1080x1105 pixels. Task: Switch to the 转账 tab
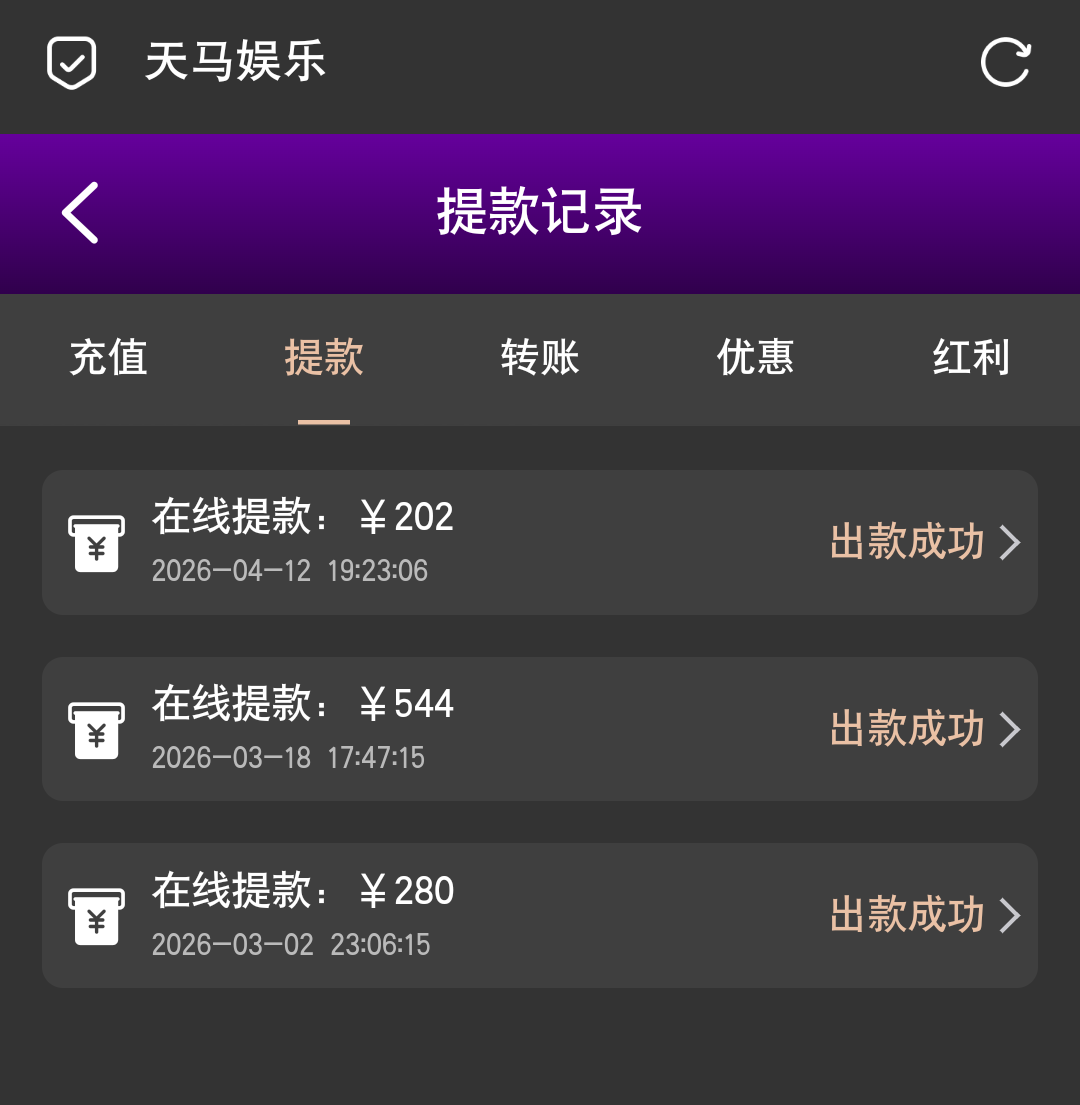pyautogui.click(x=539, y=358)
